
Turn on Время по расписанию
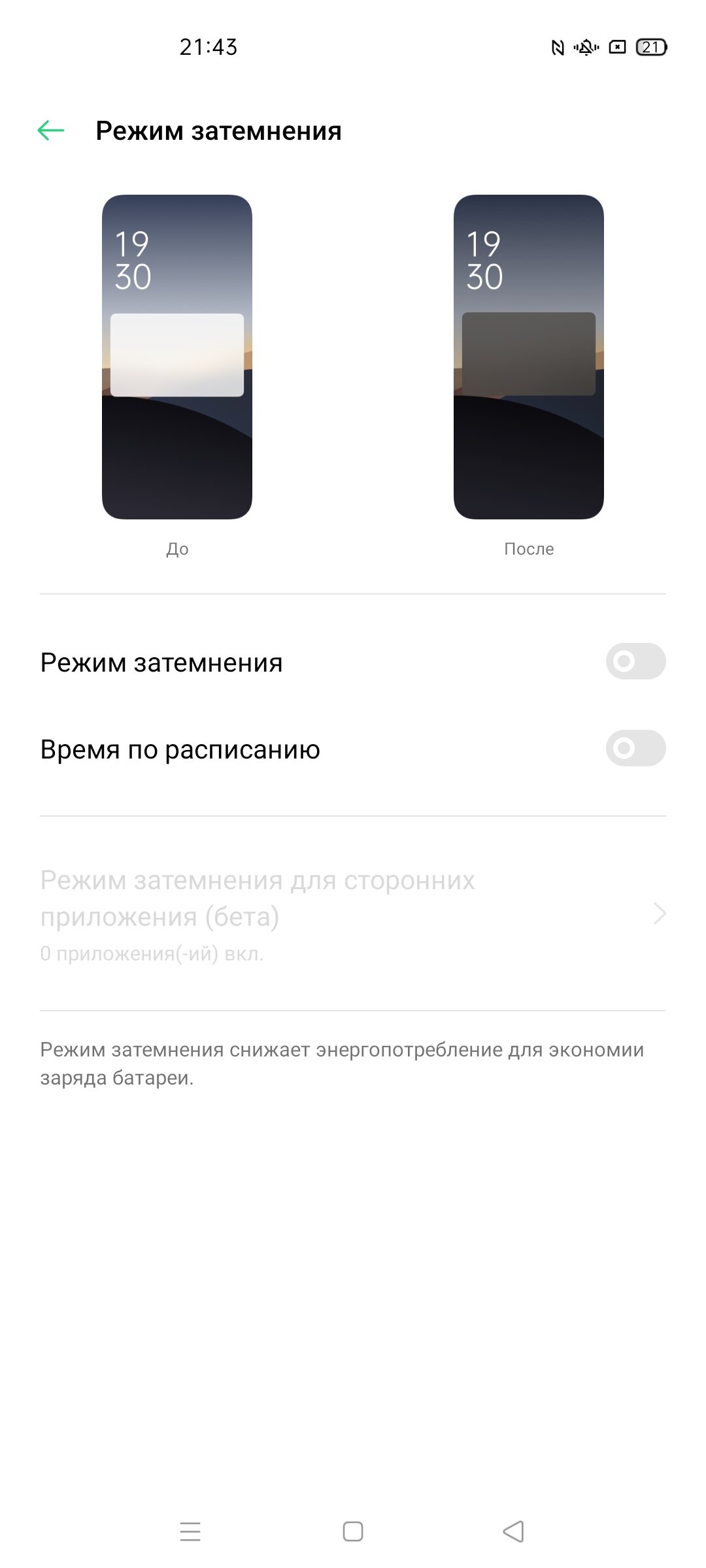point(635,748)
